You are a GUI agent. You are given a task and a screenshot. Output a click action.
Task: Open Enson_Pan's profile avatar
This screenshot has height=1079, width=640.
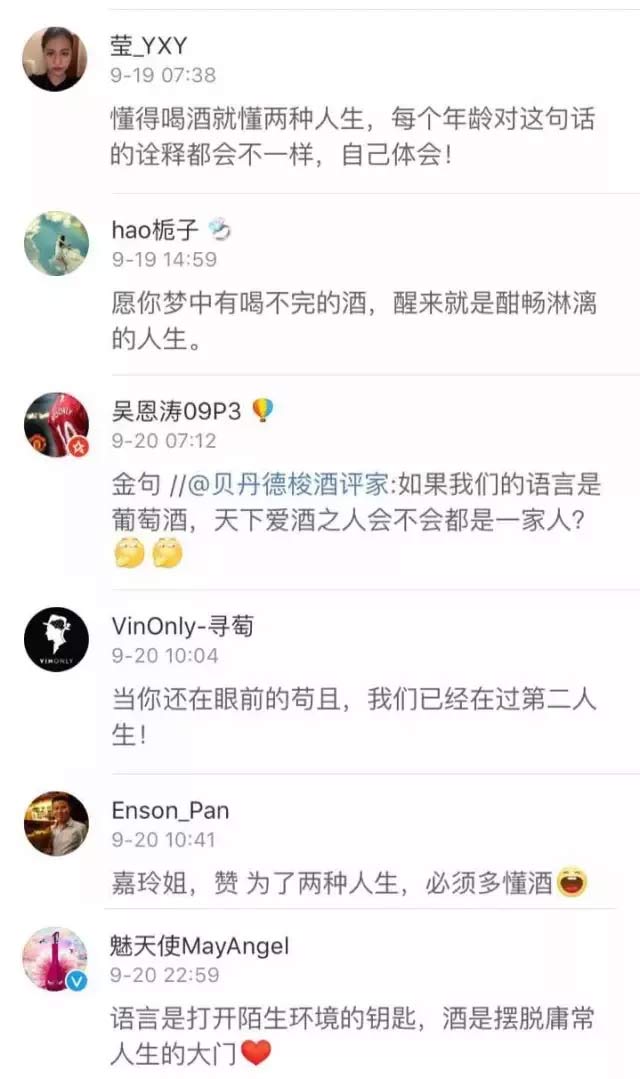55,823
